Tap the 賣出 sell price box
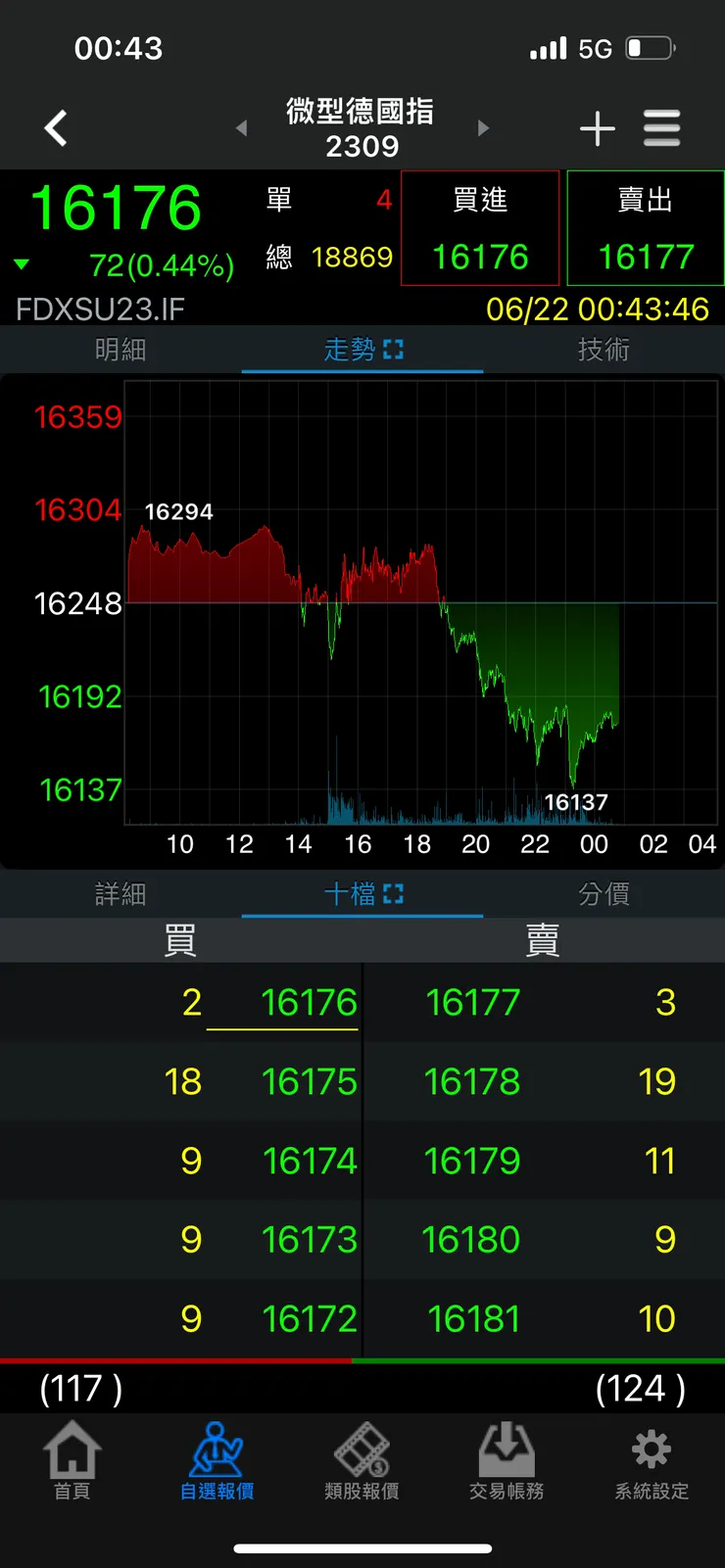Viewport: 725px width, 1568px height. (646, 228)
